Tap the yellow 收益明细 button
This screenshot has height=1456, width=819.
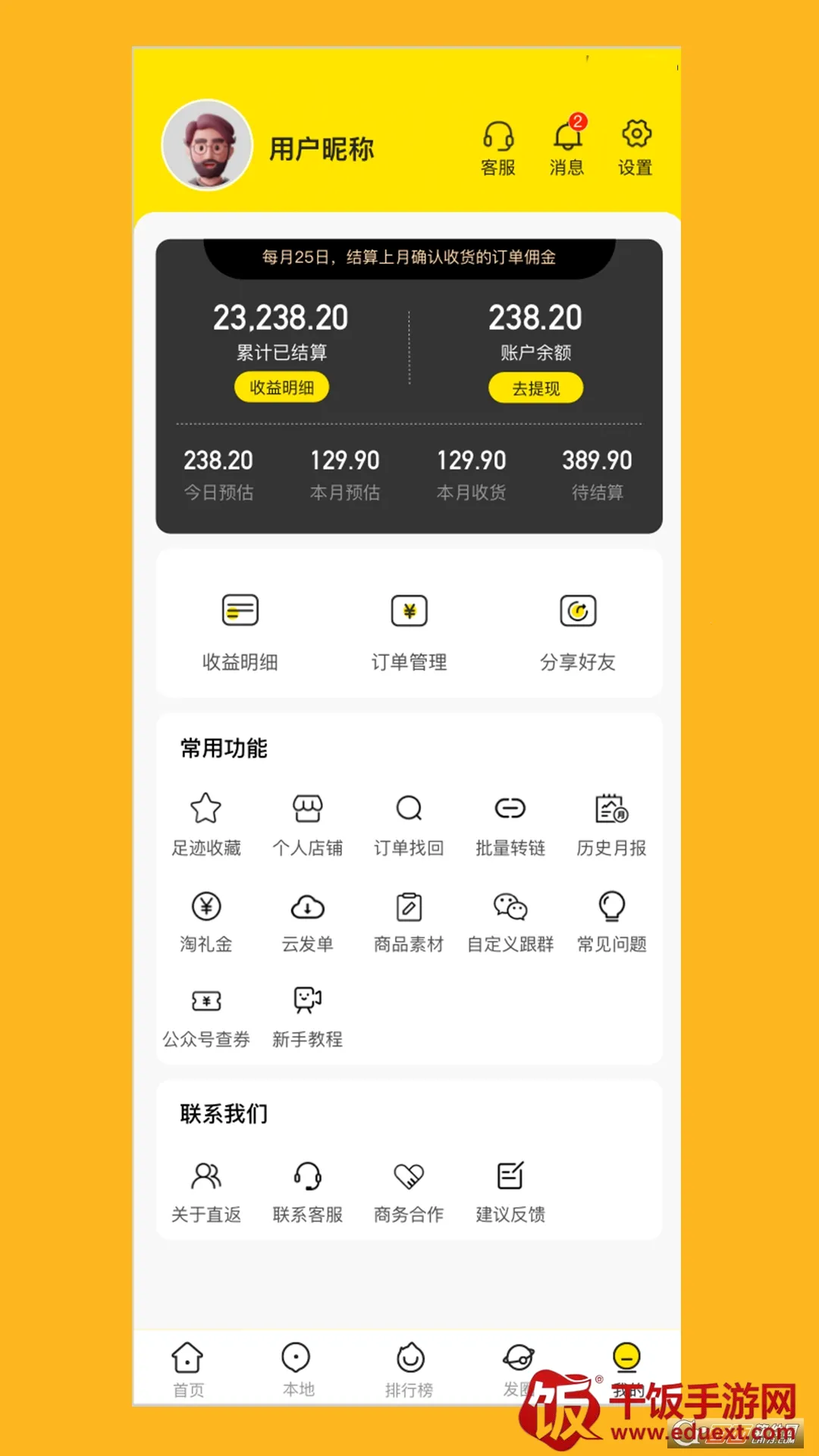(281, 388)
